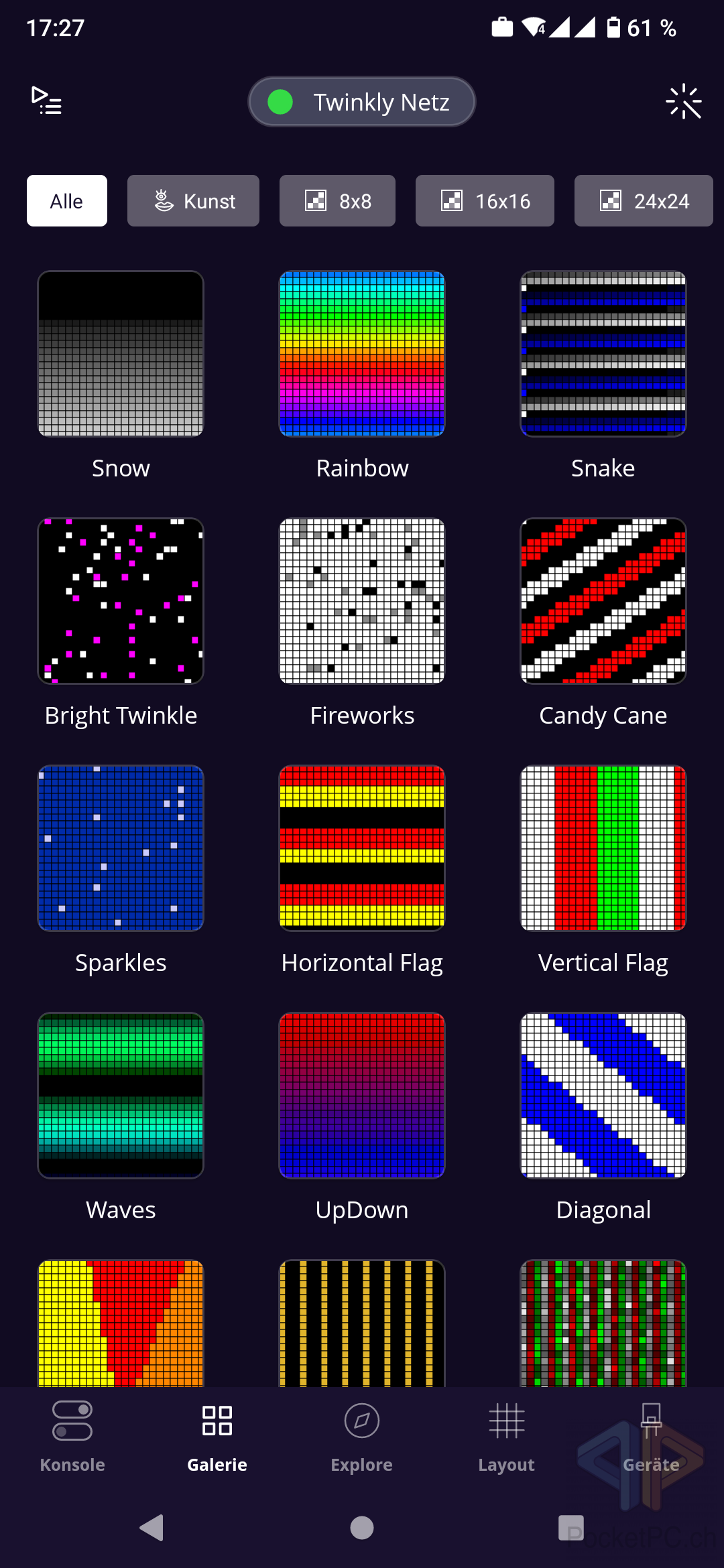Tap the system back button
This screenshot has width=724, height=1568.
(152, 1528)
